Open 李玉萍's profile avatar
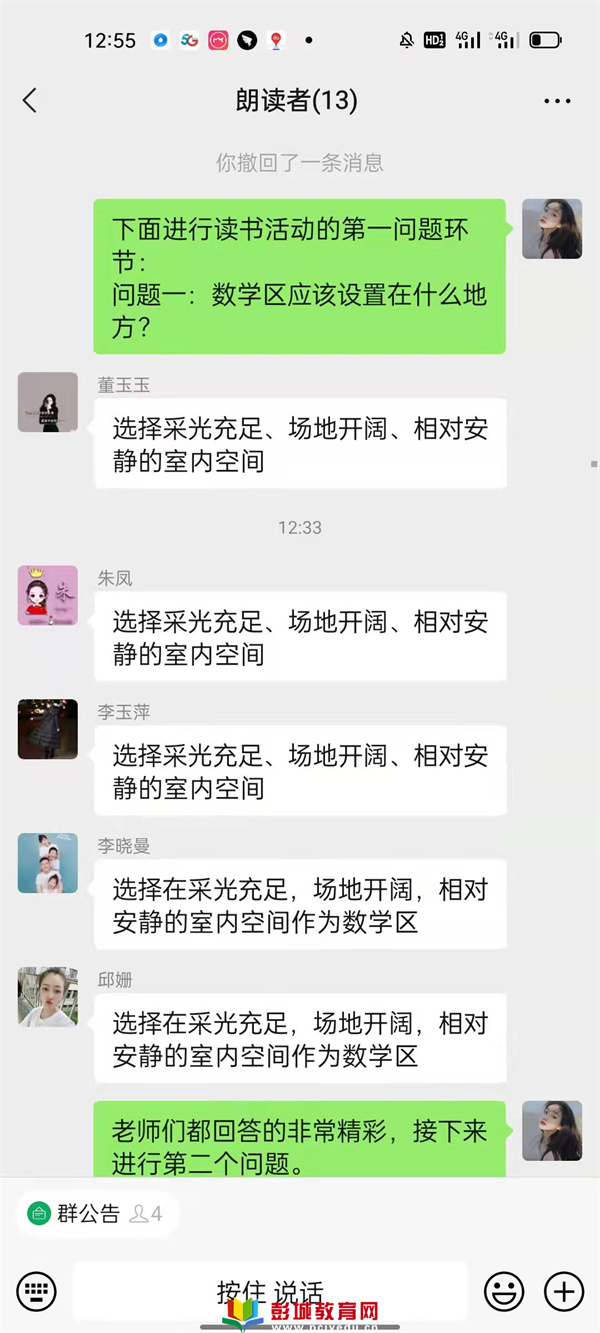This screenshot has width=600, height=1333. click(48, 729)
